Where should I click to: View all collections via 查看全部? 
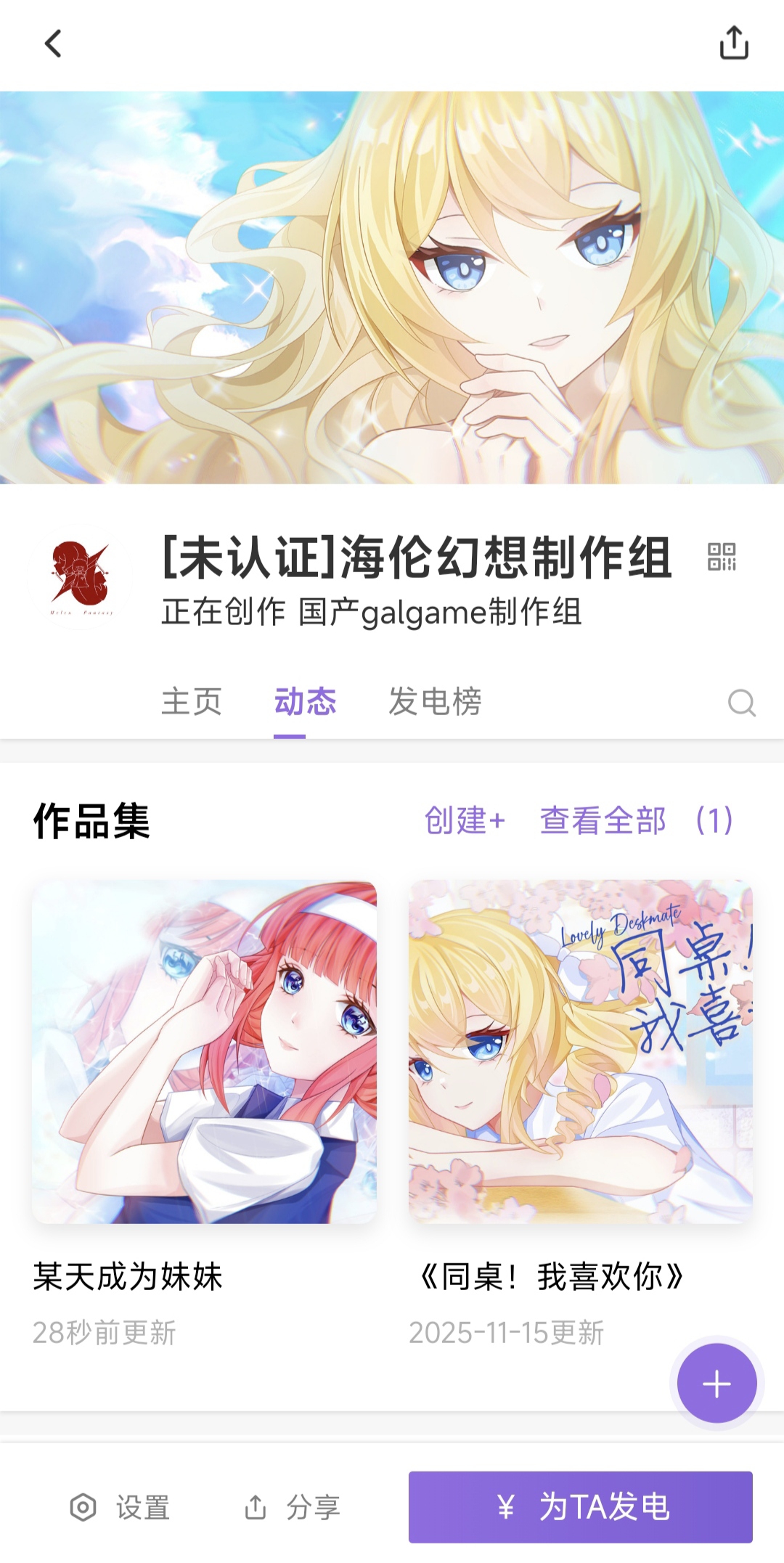(x=603, y=821)
